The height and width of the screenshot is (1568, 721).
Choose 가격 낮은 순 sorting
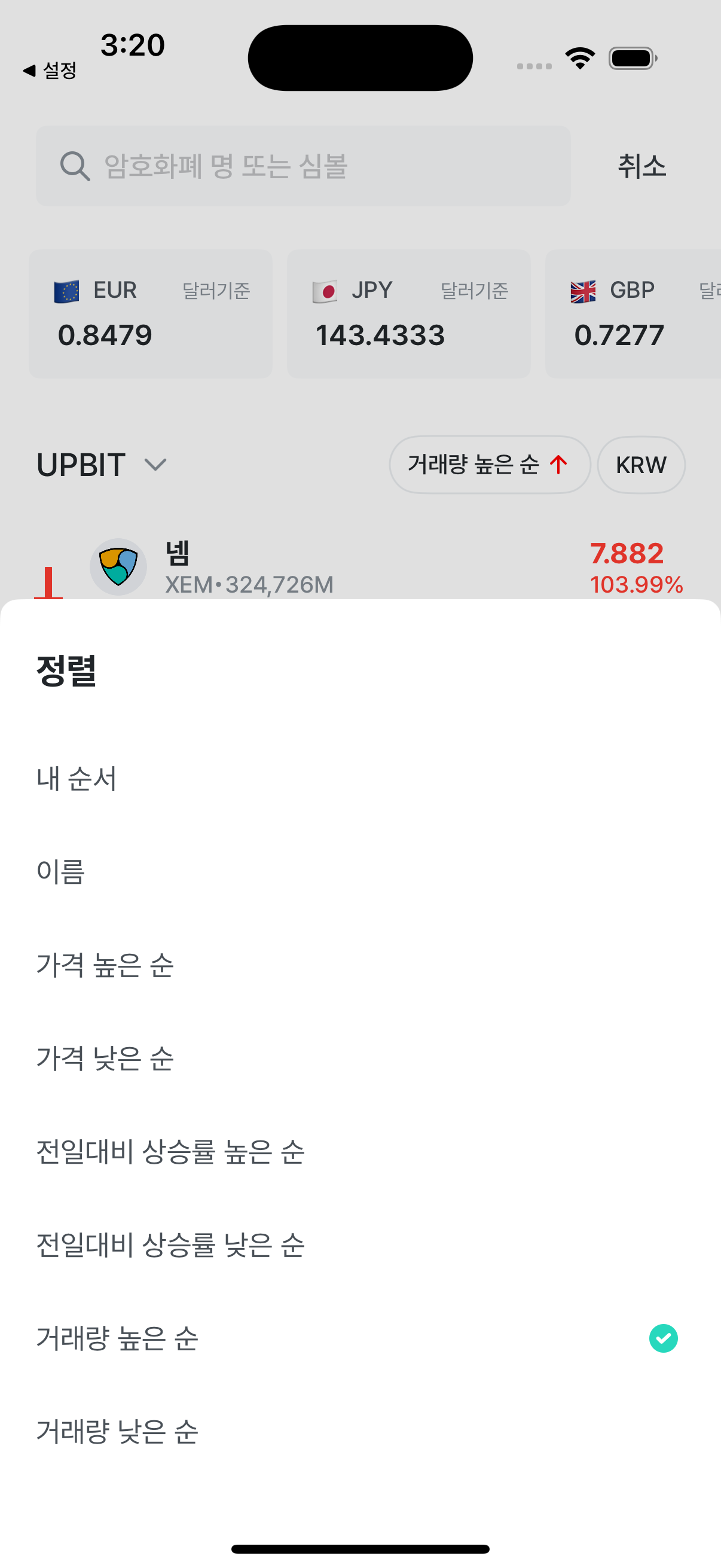tap(360, 1058)
